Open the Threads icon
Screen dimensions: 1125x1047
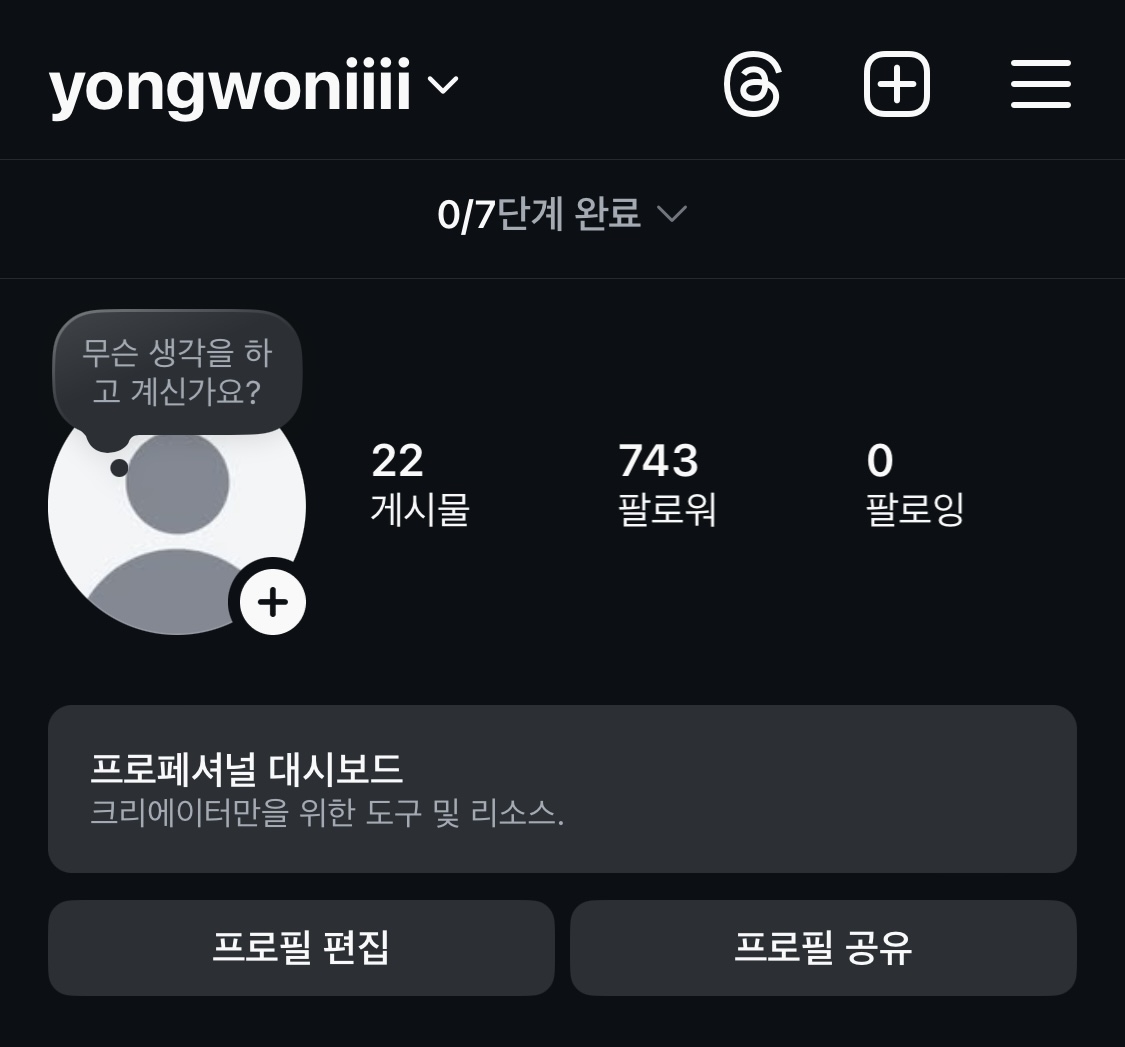pos(752,85)
